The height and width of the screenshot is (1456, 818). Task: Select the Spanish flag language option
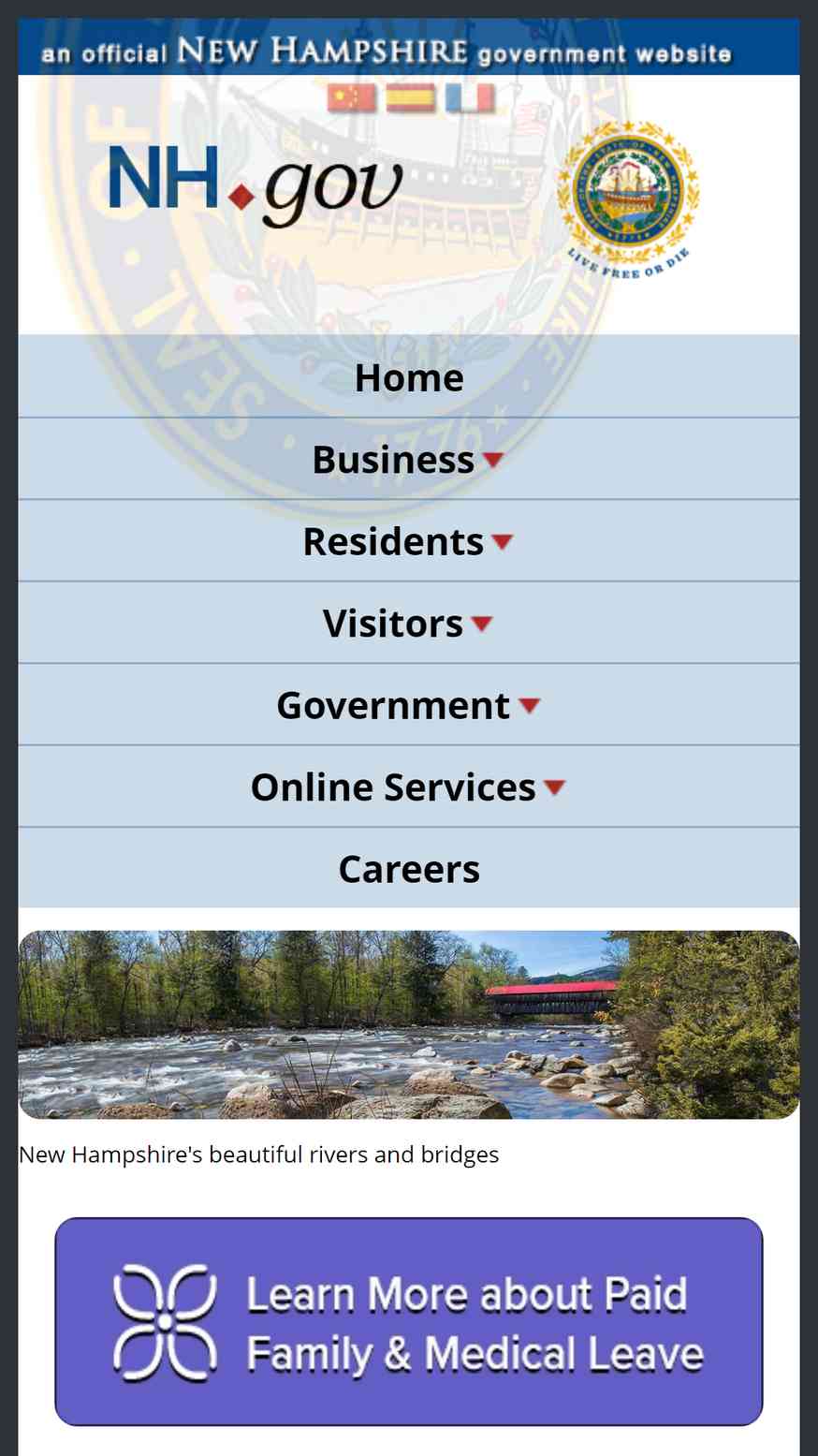click(411, 98)
